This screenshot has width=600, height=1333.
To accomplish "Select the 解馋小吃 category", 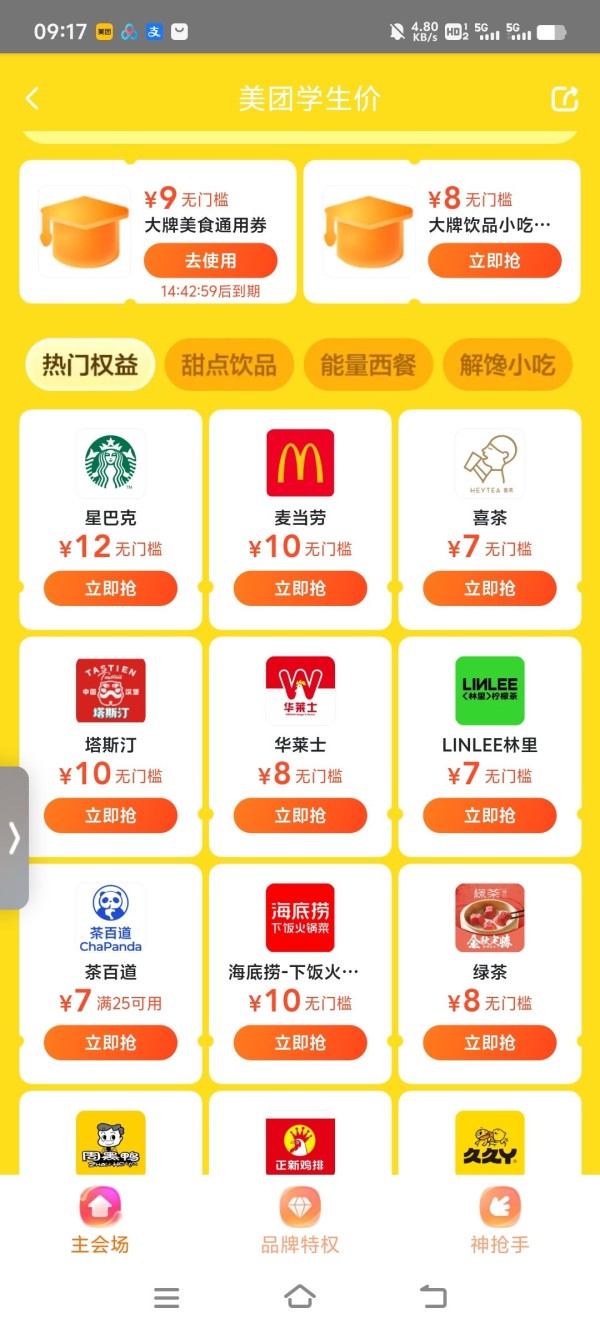I will (x=506, y=365).
